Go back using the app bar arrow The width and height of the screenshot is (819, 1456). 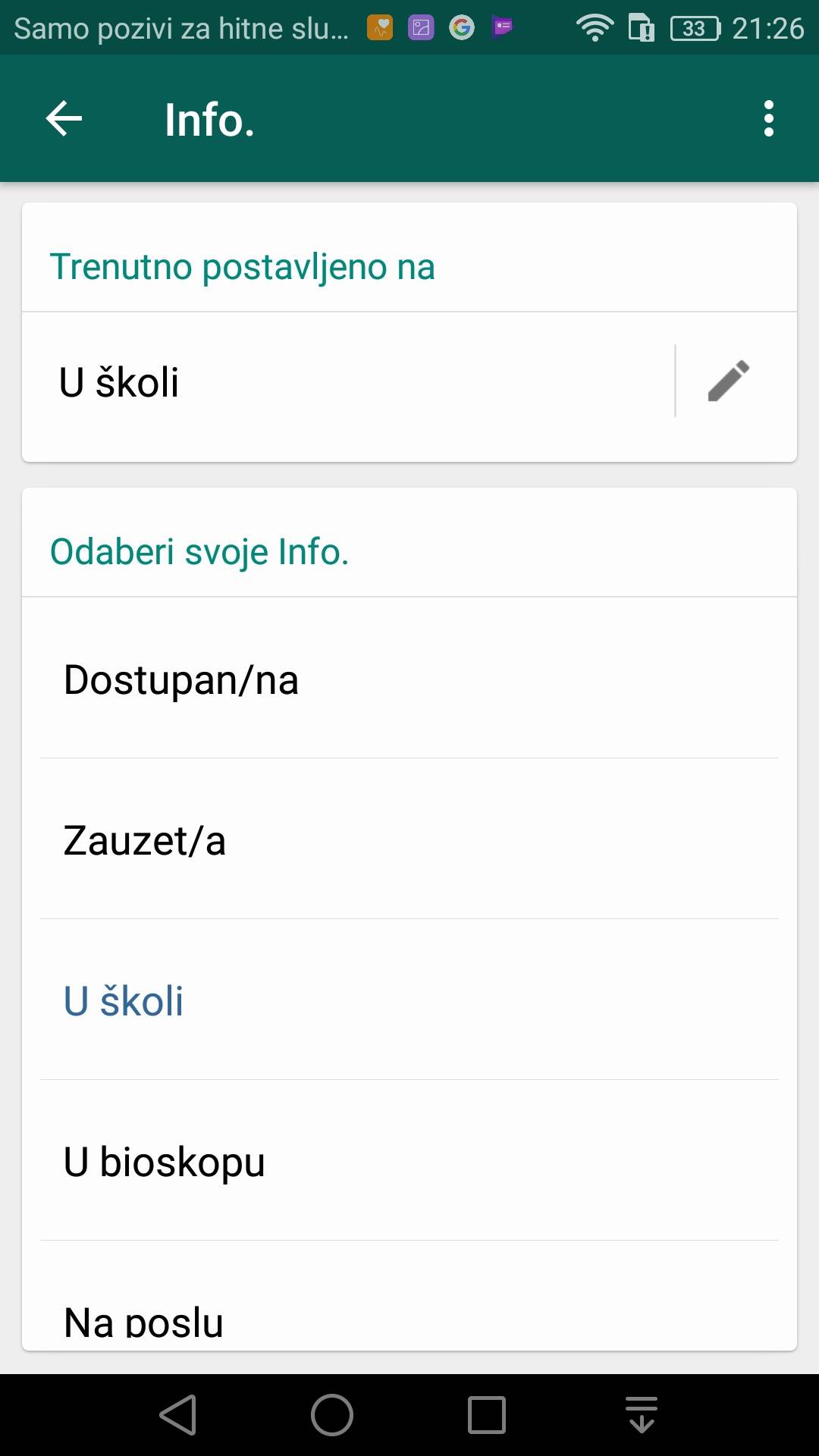click(64, 119)
